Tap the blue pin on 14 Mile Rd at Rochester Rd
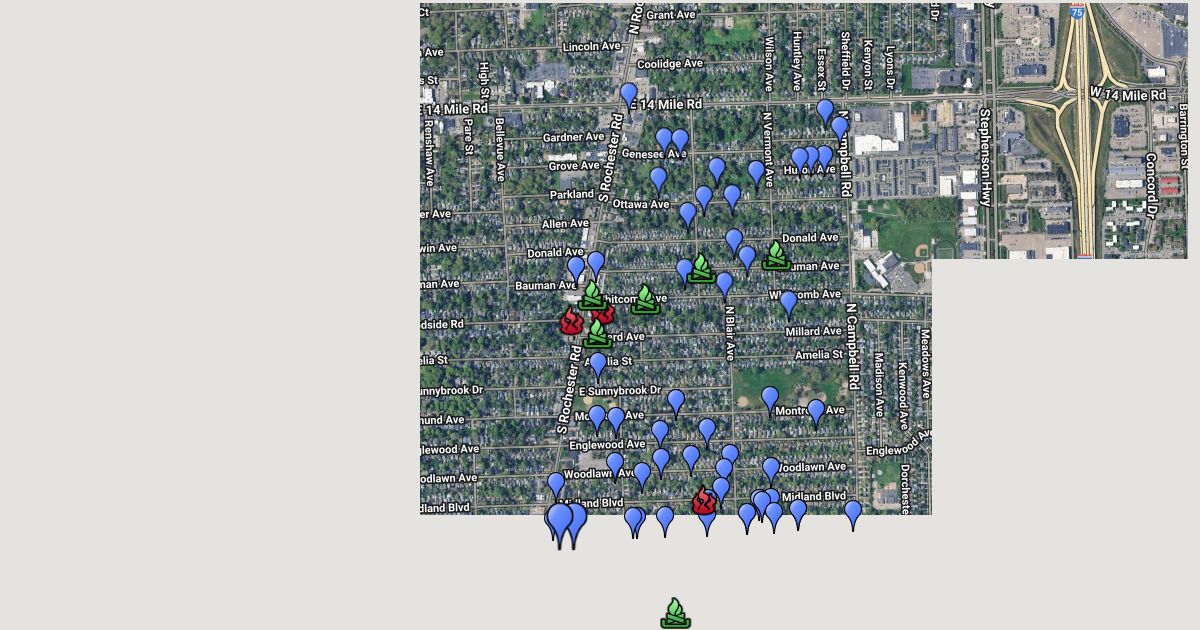The width and height of the screenshot is (1200, 630). click(x=628, y=96)
